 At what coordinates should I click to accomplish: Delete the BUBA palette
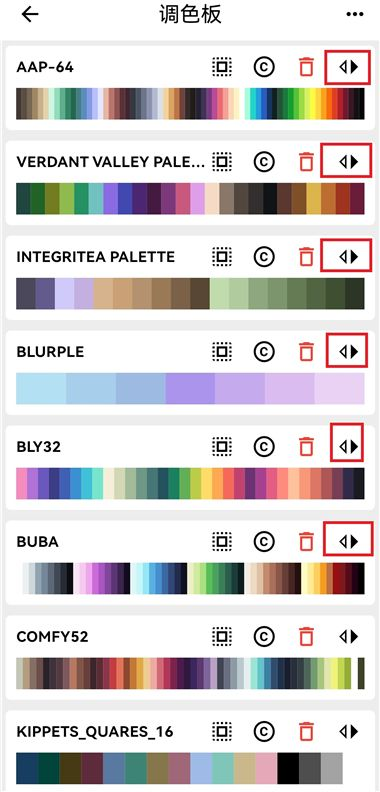click(306, 541)
